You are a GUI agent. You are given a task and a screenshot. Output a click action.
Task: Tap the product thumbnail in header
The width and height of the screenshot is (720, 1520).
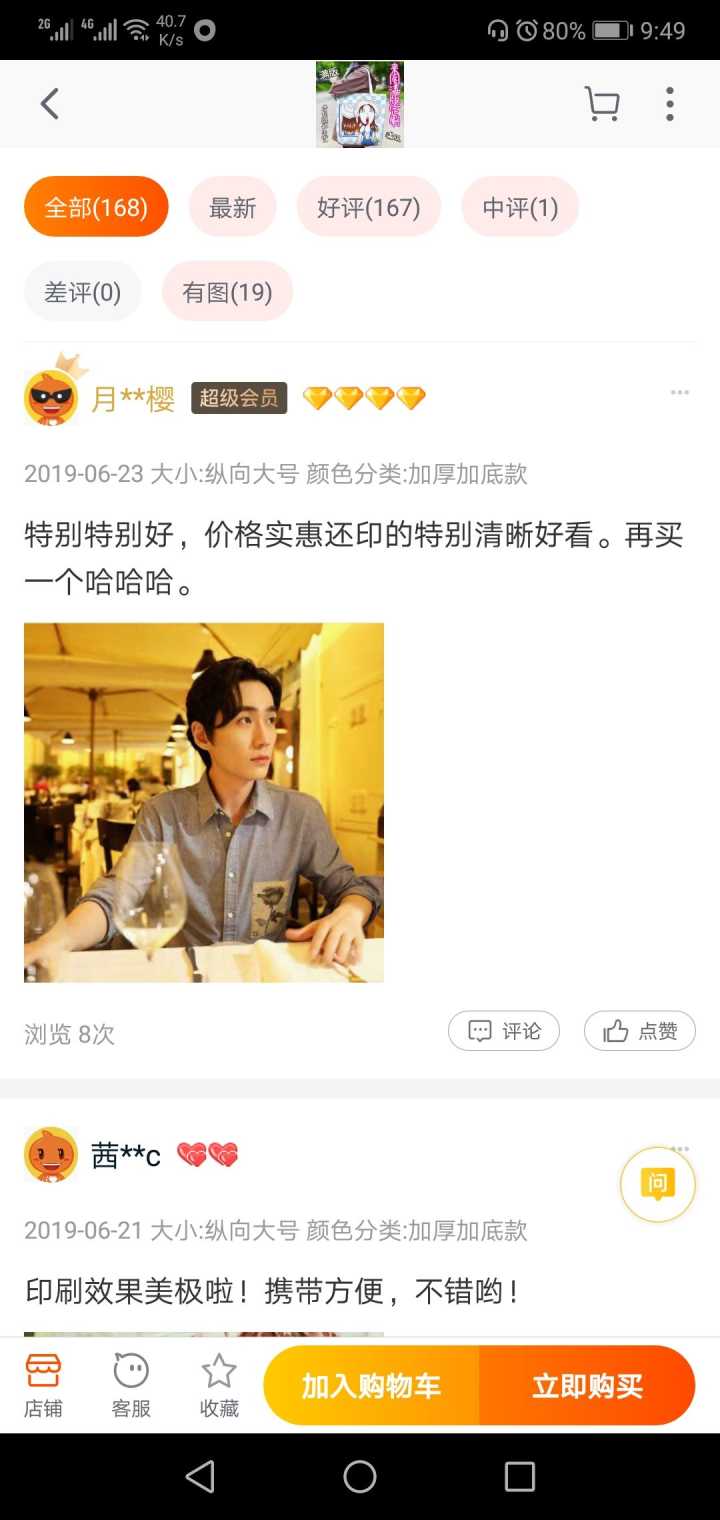click(360, 104)
